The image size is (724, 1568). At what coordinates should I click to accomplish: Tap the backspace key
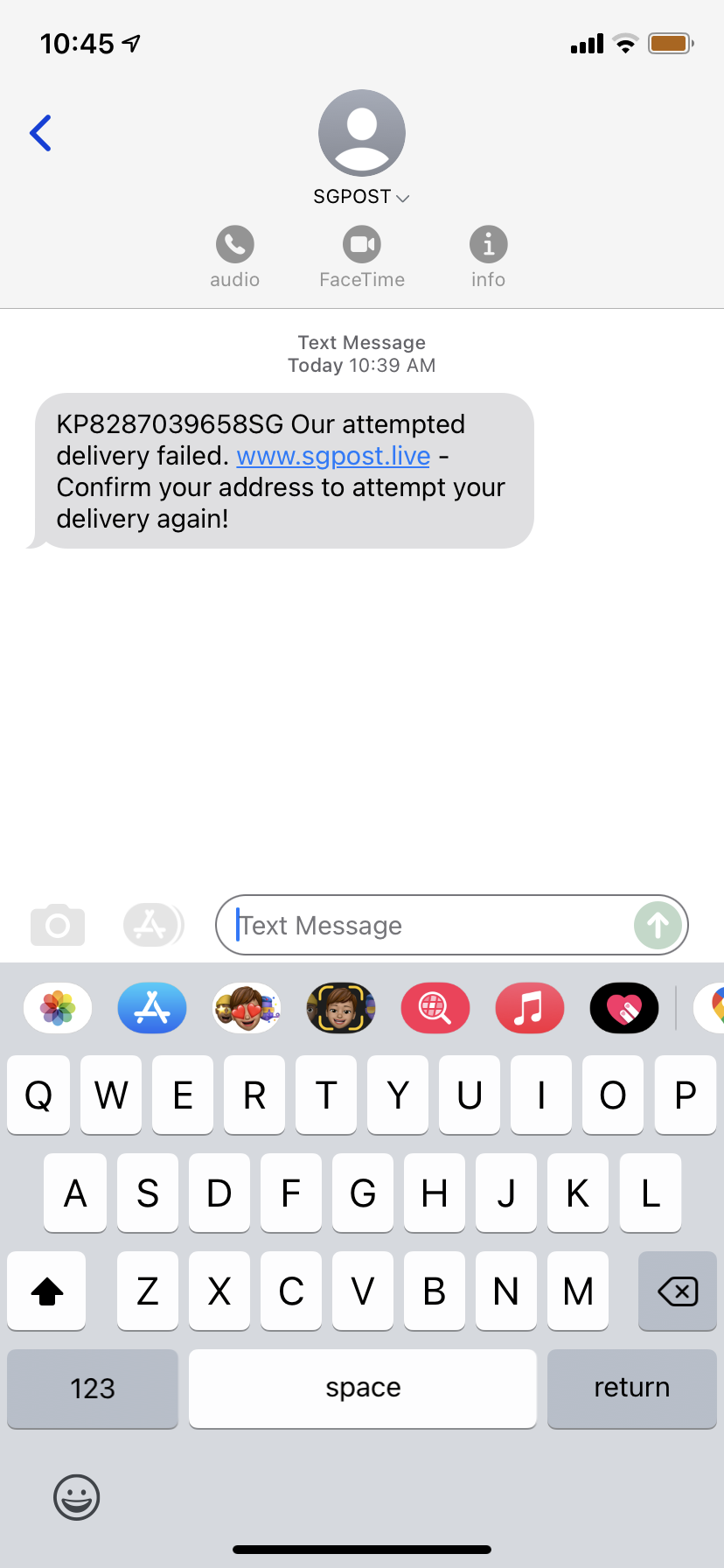pos(678,1291)
